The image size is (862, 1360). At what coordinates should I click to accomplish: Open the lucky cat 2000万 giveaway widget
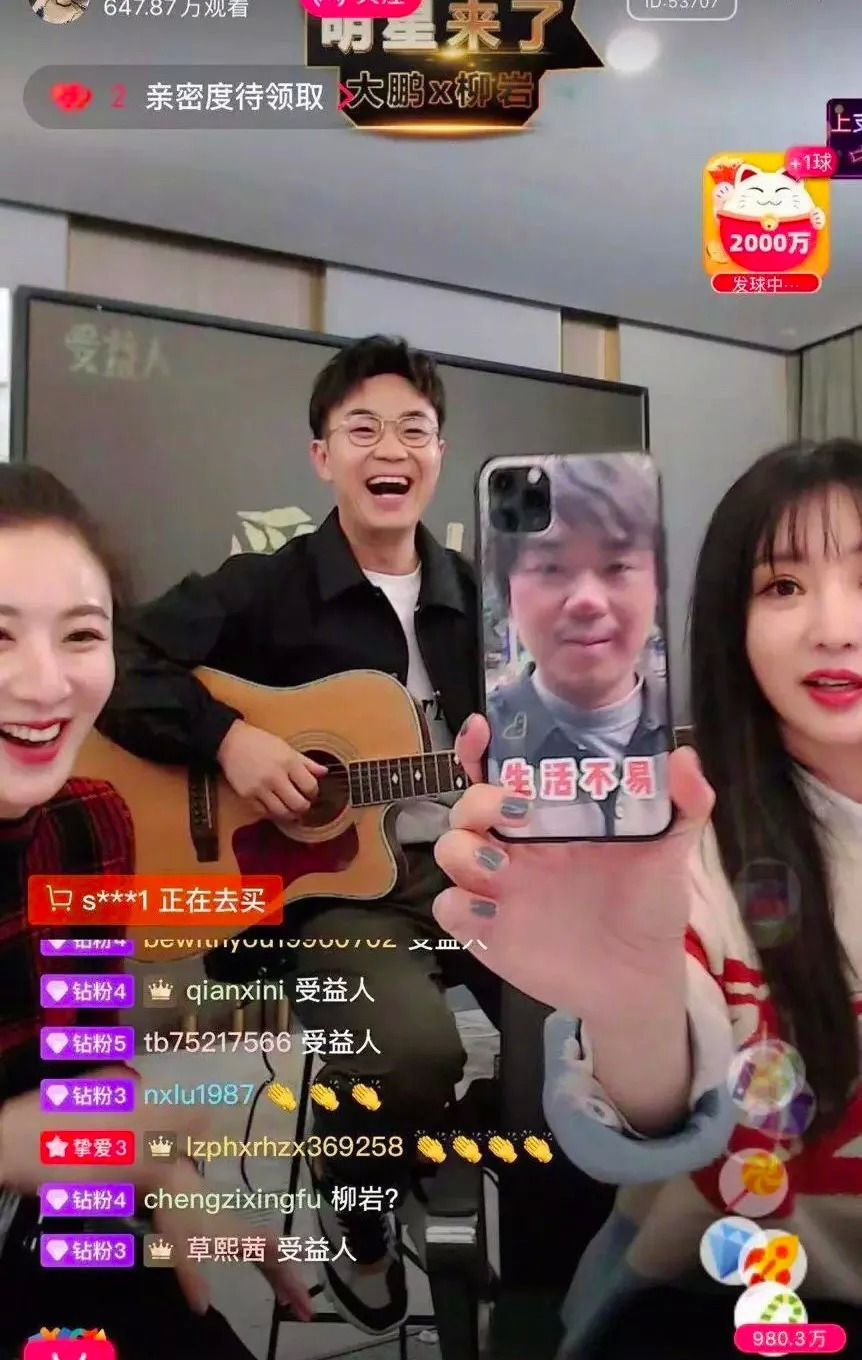point(766,222)
